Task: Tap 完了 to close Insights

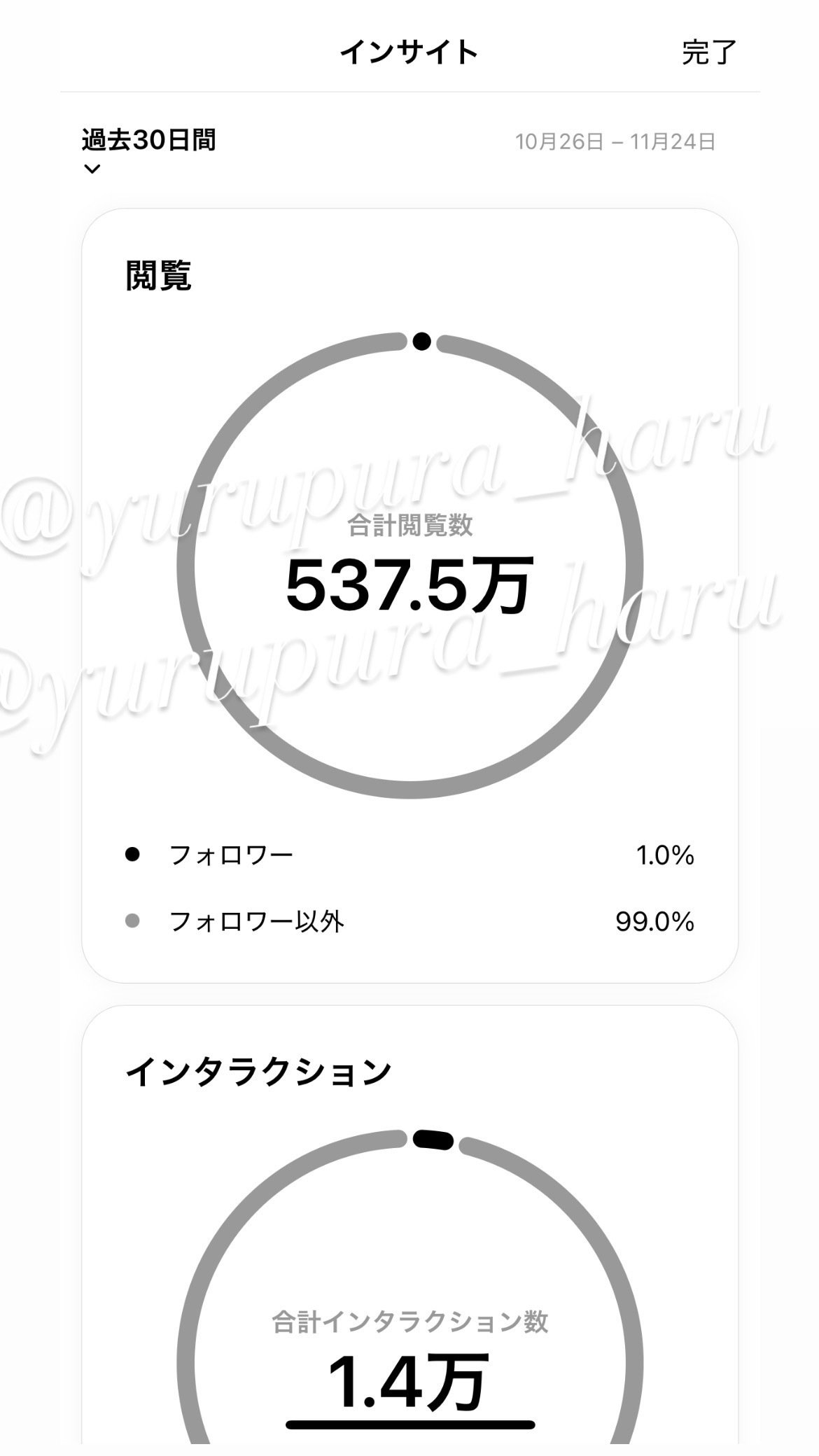Action: (x=708, y=53)
